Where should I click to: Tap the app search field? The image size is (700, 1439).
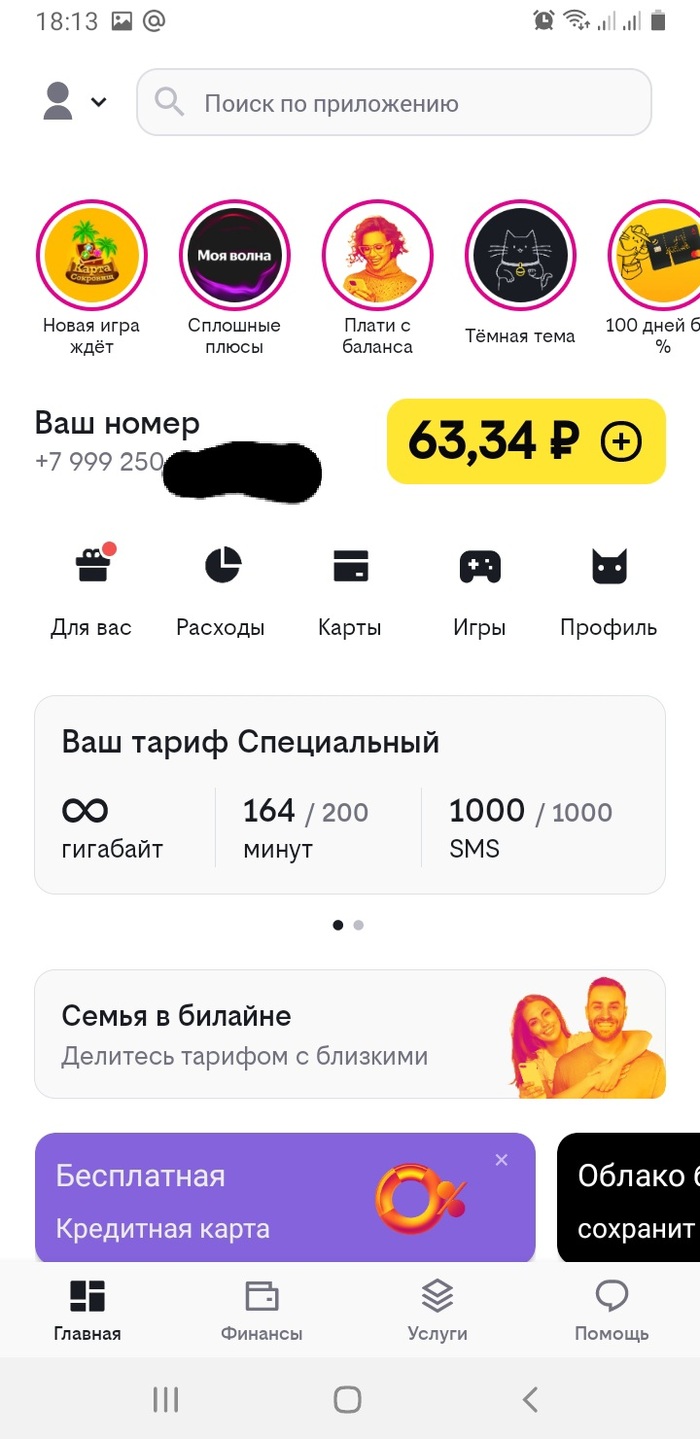394,102
